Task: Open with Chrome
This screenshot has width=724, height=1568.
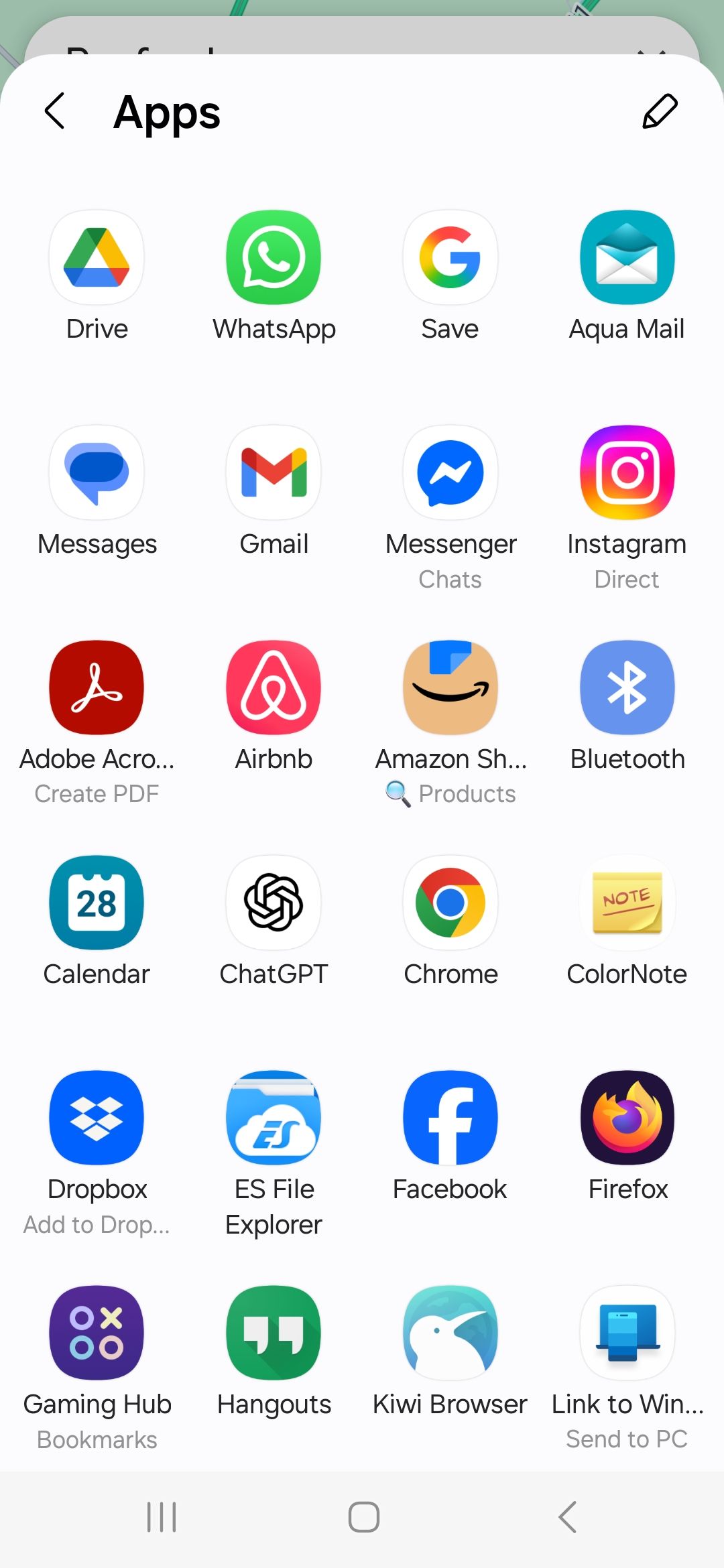Action: (450, 903)
